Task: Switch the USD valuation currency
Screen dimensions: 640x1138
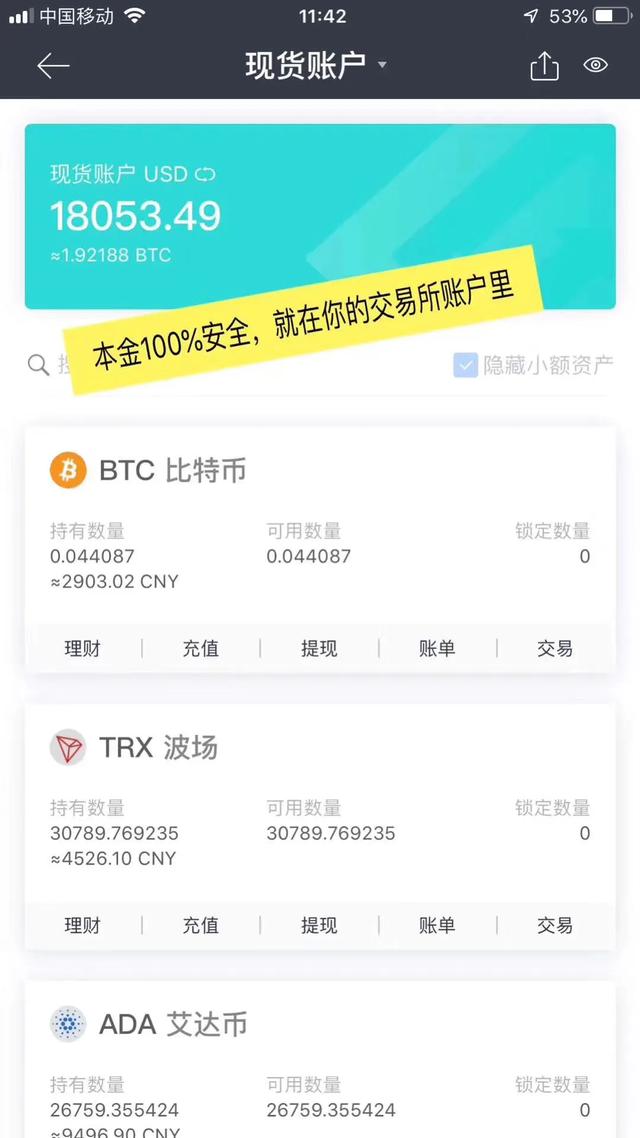Action: pyautogui.click(x=205, y=174)
